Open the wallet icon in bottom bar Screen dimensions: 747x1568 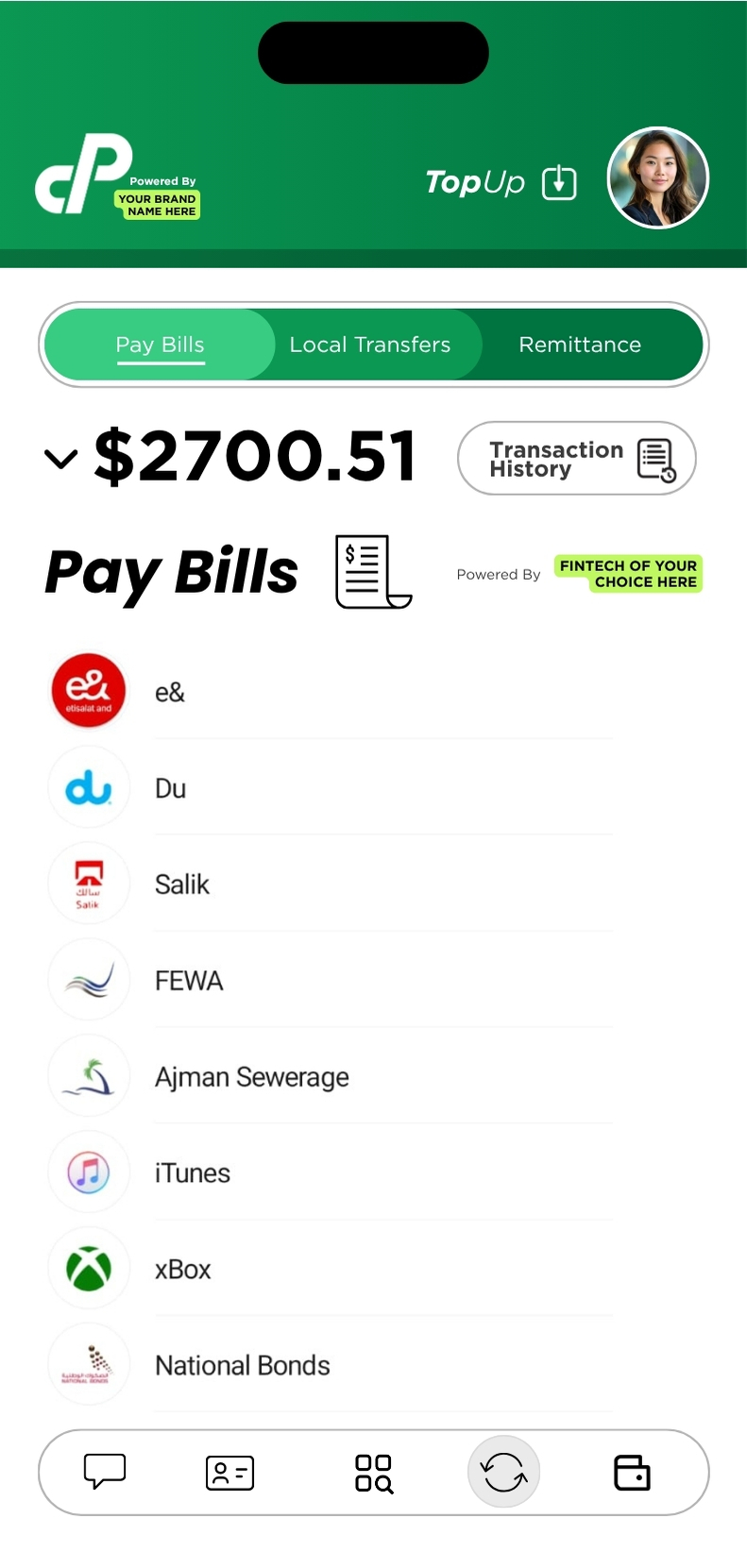[632, 1473]
